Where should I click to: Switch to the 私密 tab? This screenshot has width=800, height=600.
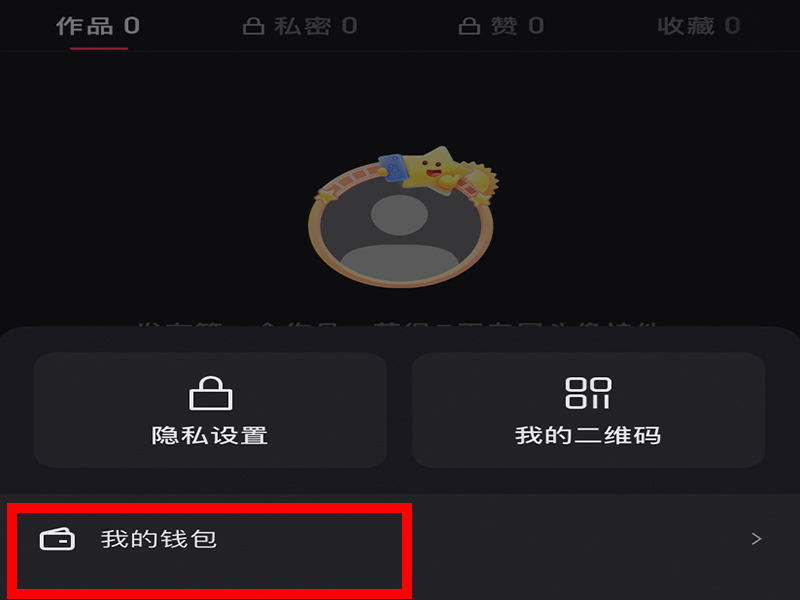click(300, 26)
